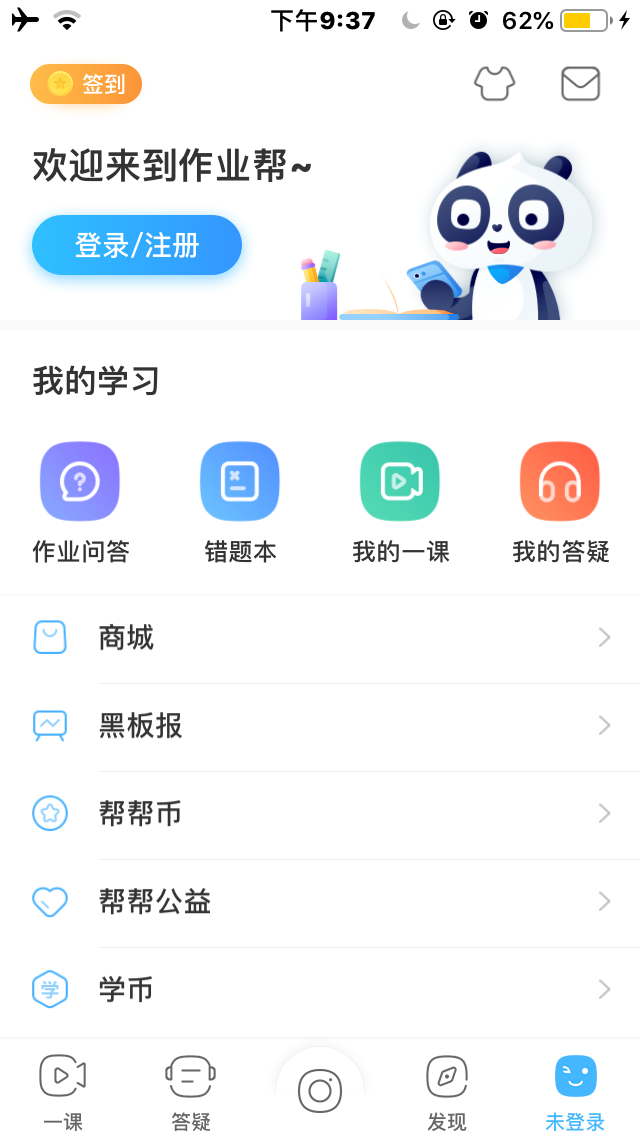Open the 帮帮公益 charity row

click(x=320, y=902)
